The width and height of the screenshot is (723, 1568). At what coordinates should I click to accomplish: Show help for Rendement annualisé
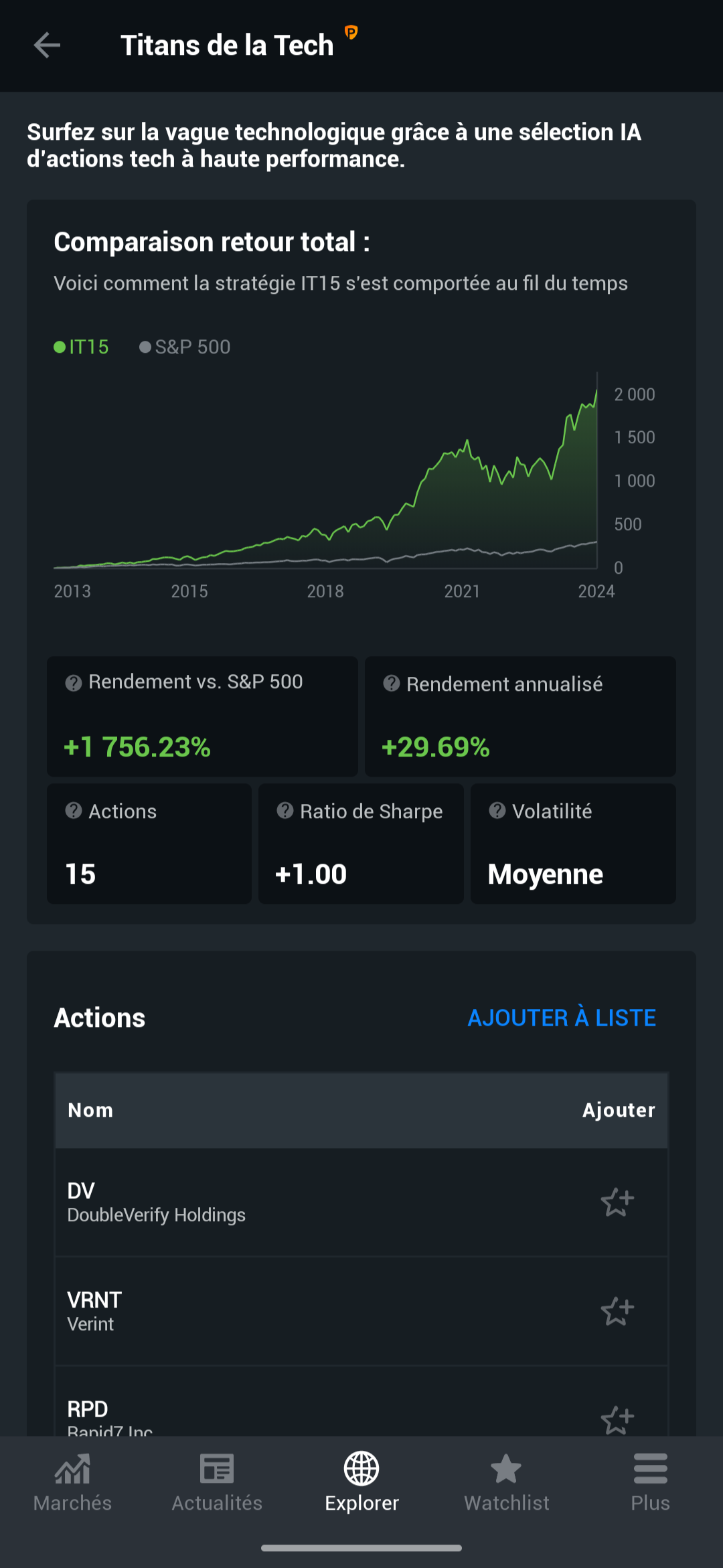tap(392, 684)
